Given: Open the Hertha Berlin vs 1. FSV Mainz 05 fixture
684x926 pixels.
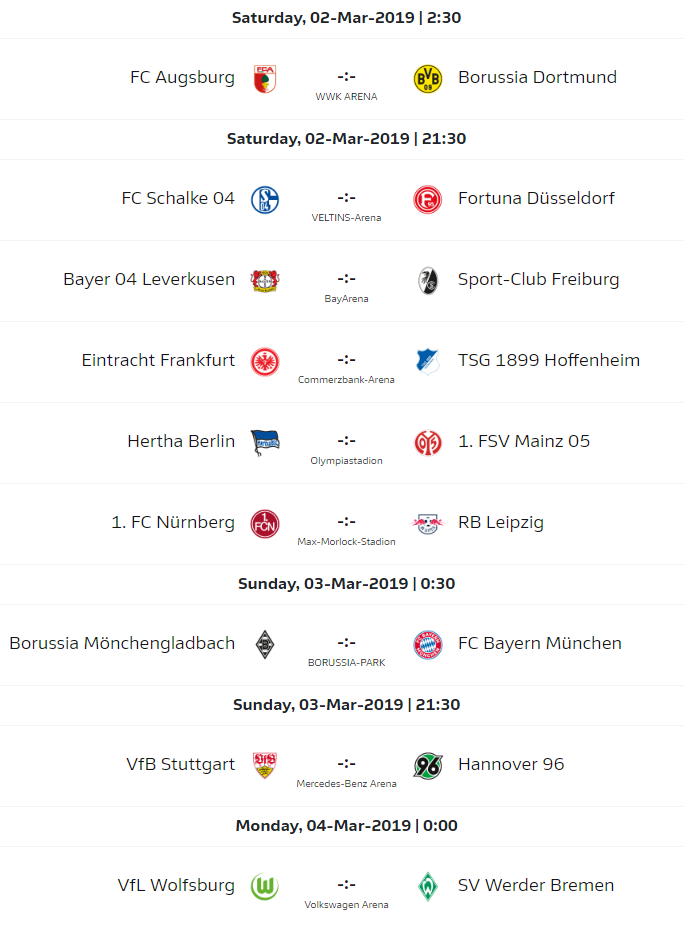Looking at the screenshot, I should (346, 443).
